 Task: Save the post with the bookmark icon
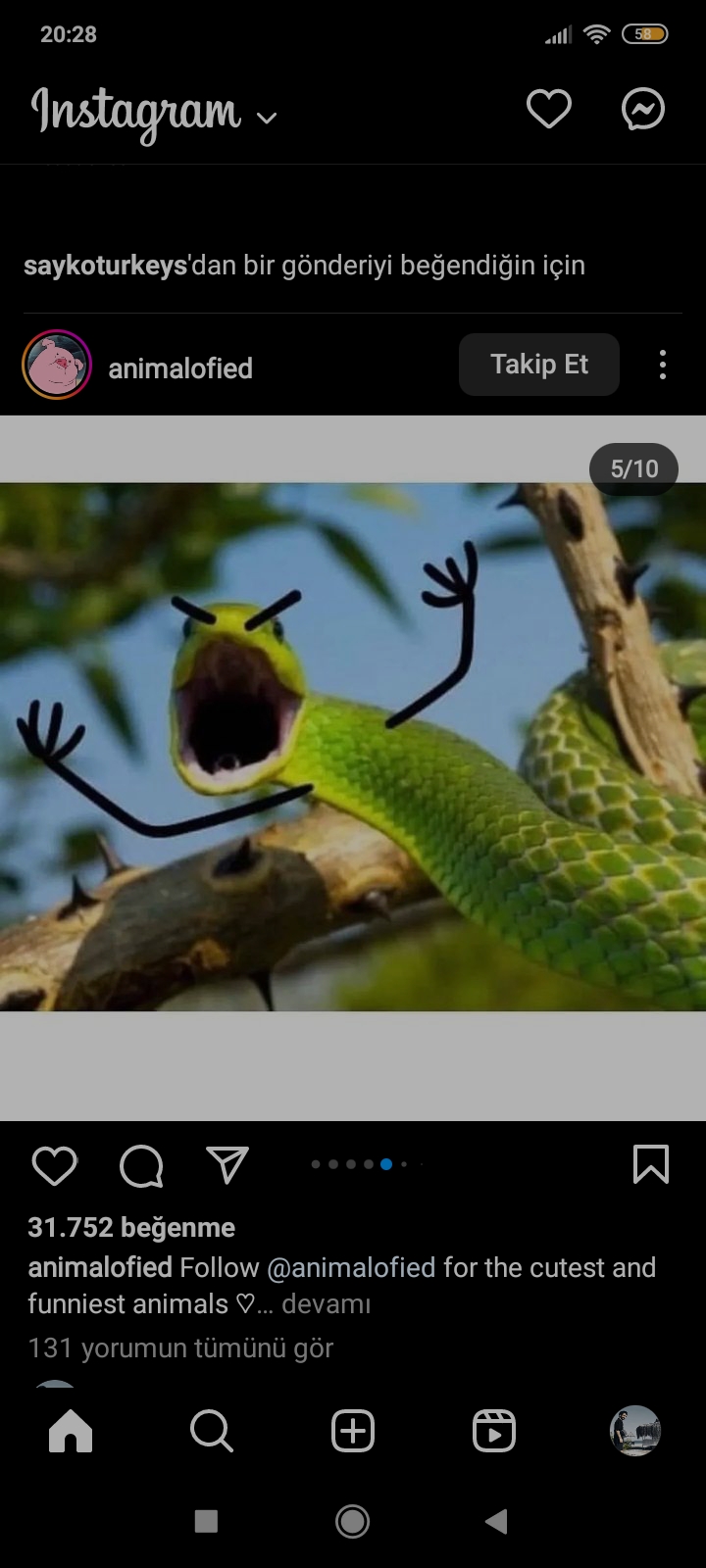[650, 1165]
